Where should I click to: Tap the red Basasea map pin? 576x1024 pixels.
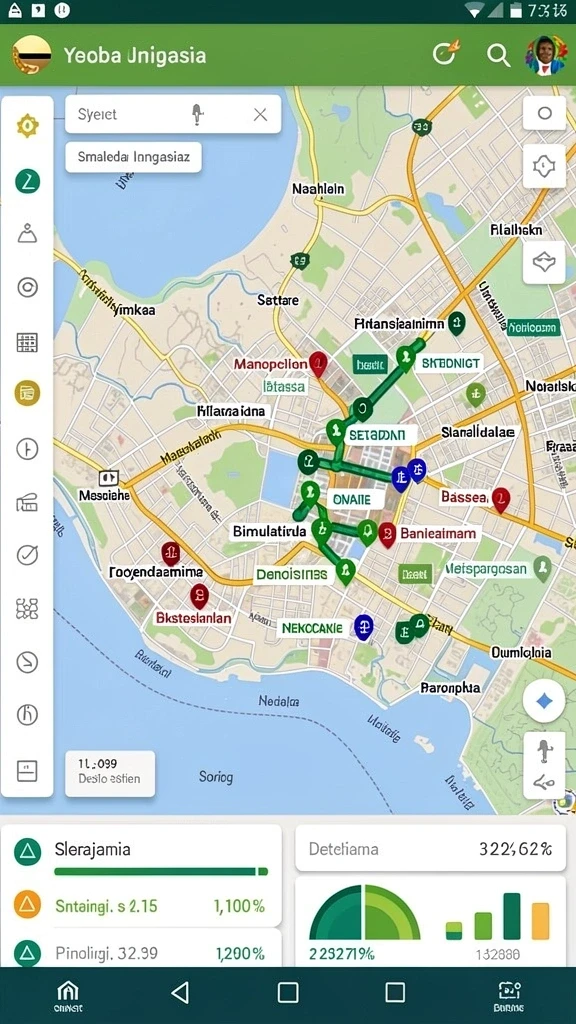coord(500,500)
